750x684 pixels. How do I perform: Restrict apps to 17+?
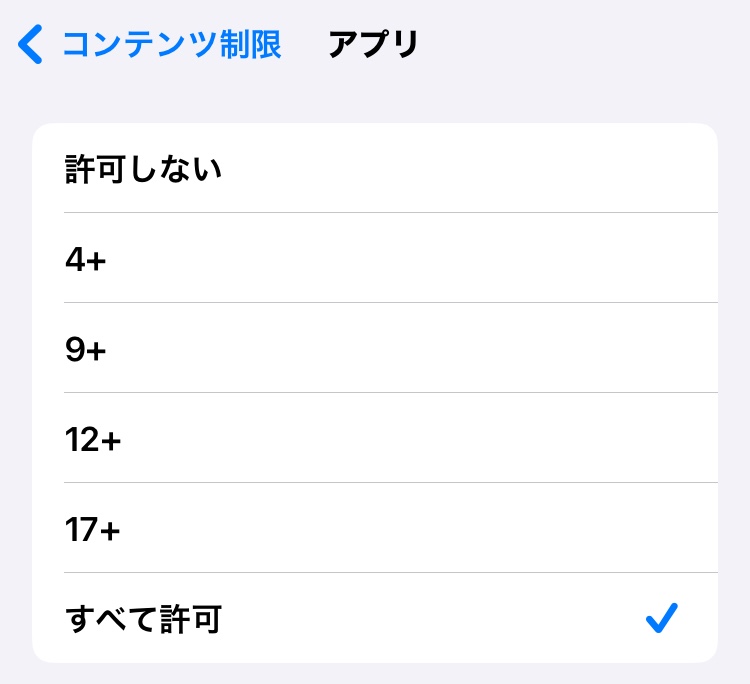point(375,528)
